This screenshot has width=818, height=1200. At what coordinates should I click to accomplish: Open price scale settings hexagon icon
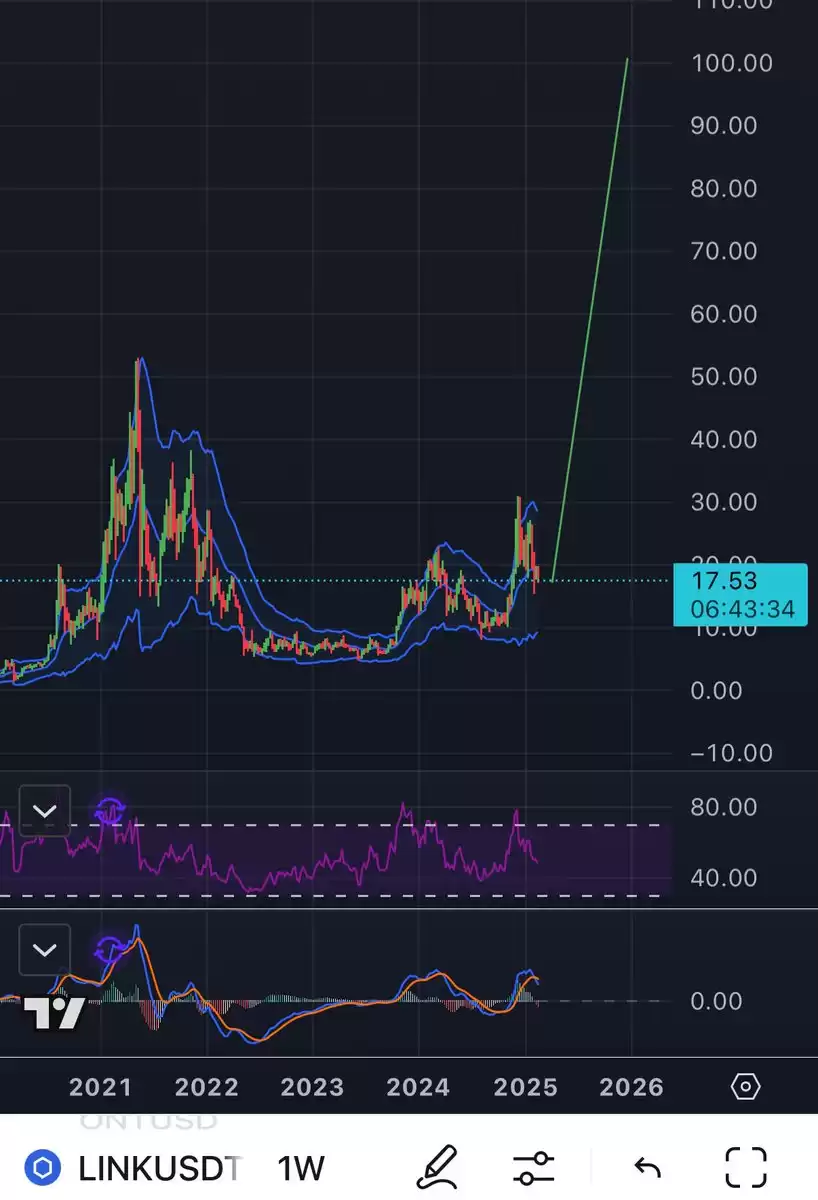click(746, 1087)
